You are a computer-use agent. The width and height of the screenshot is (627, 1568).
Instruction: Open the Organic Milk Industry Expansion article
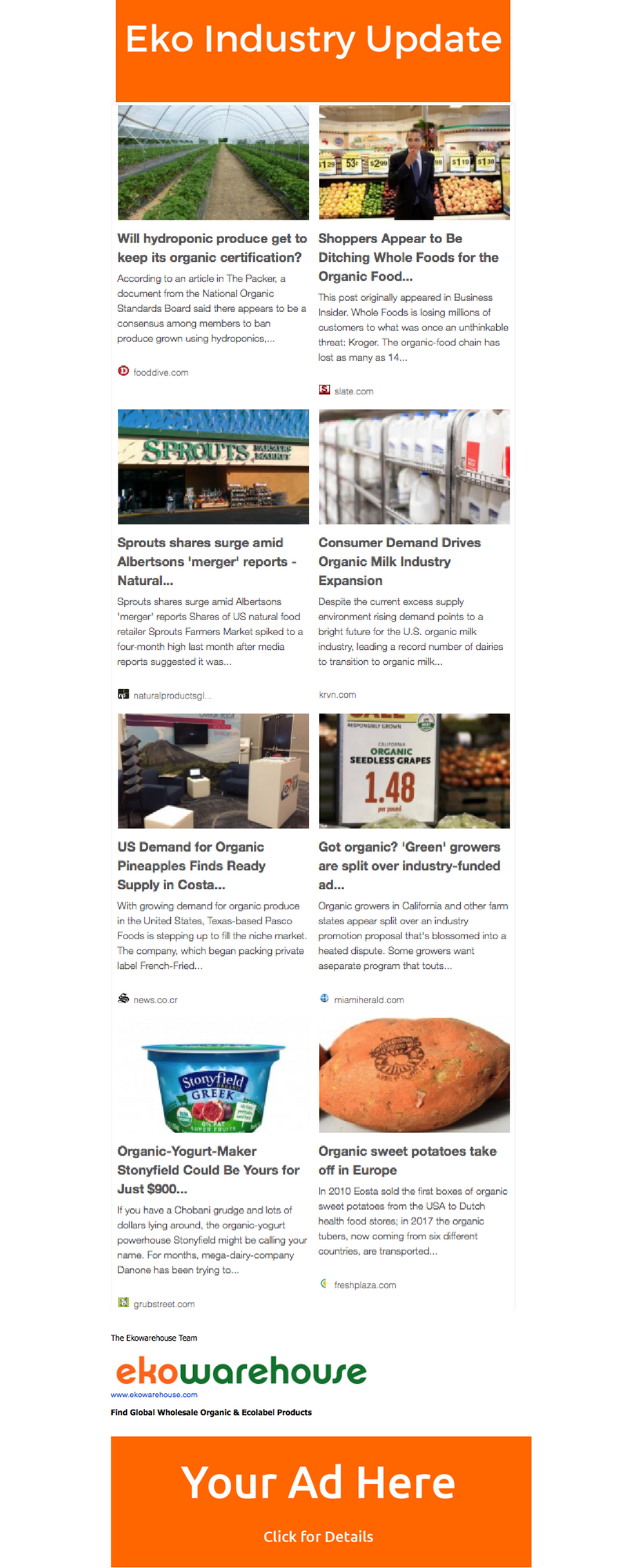(399, 561)
